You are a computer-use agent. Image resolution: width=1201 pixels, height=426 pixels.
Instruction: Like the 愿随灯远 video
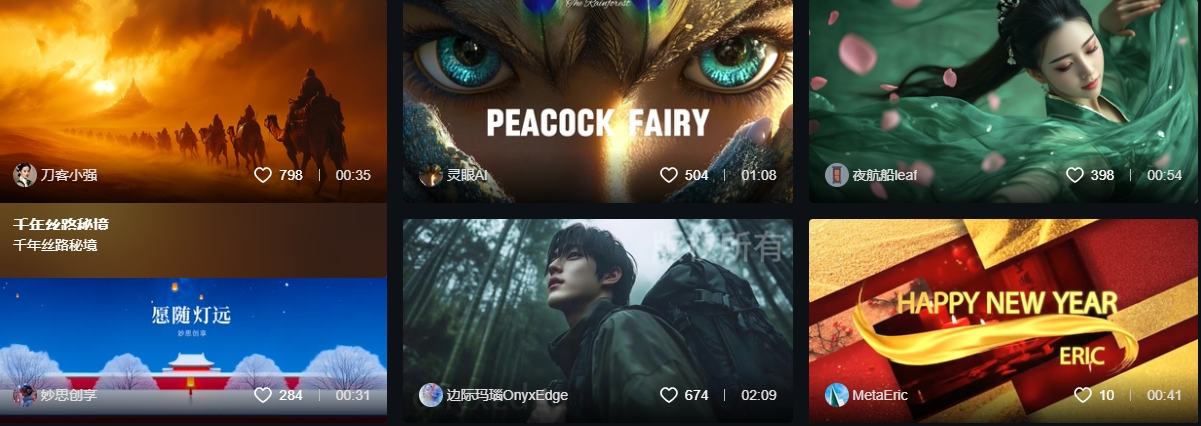[263, 395]
